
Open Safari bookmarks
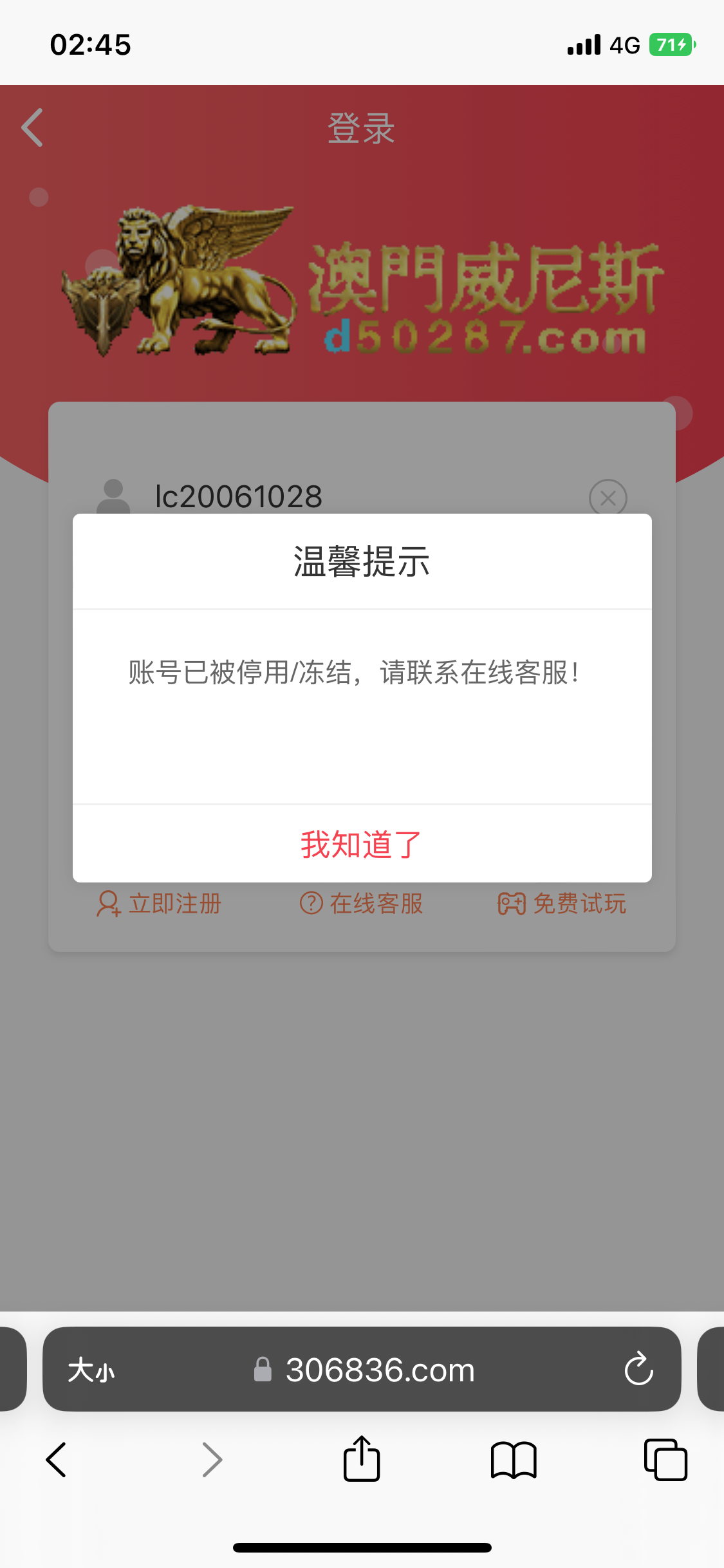click(x=513, y=1459)
